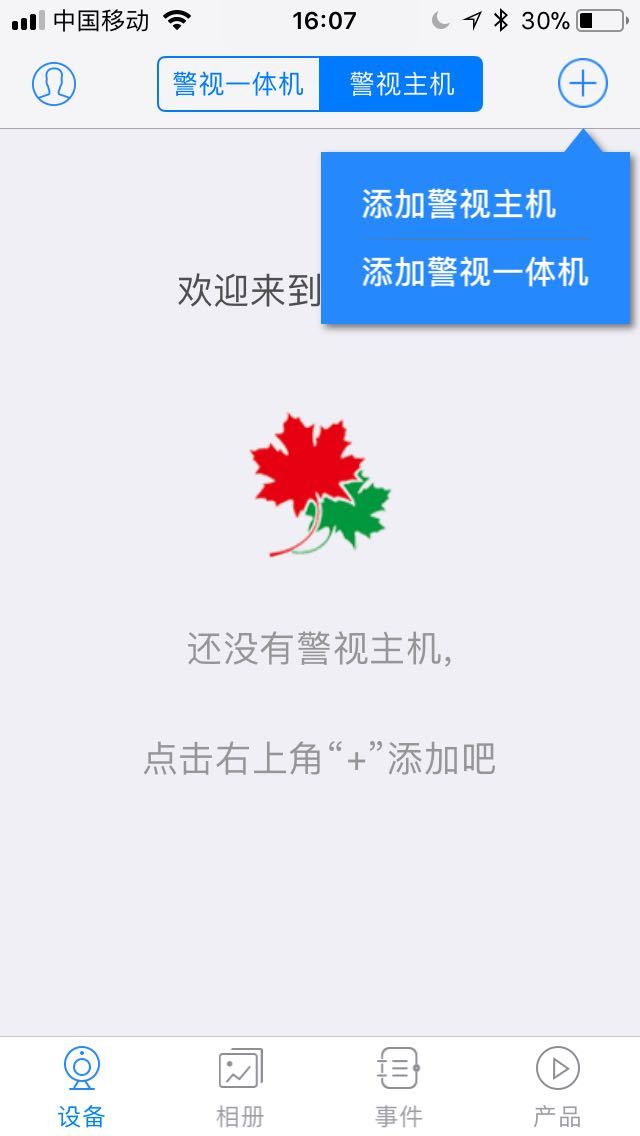Open the user profile icon
Screen dimensions: 640x1136
[x=54, y=84]
